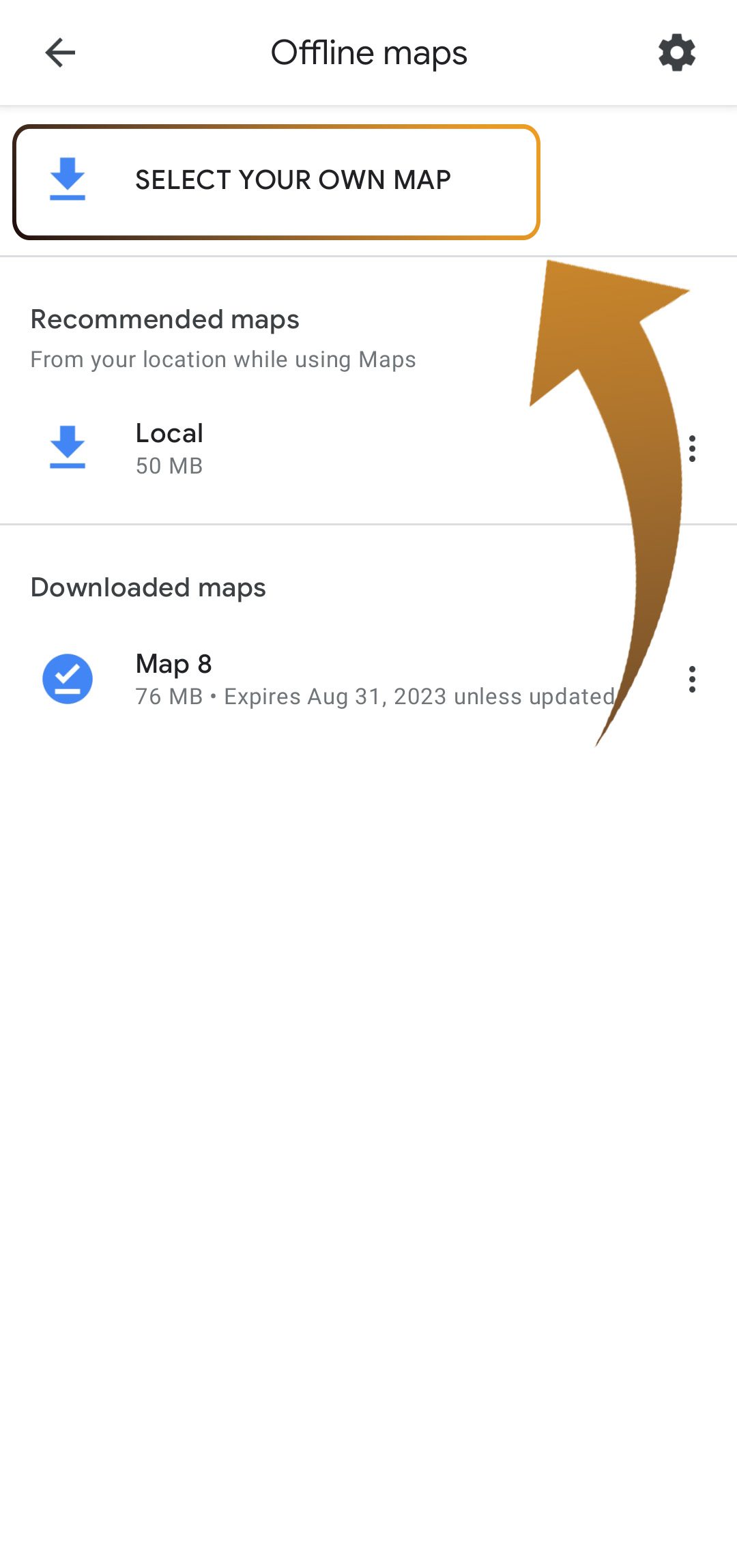The width and height of the screenshot is (737, 1568).
Task: Open the Offline maps title bar
Action: 369,53
